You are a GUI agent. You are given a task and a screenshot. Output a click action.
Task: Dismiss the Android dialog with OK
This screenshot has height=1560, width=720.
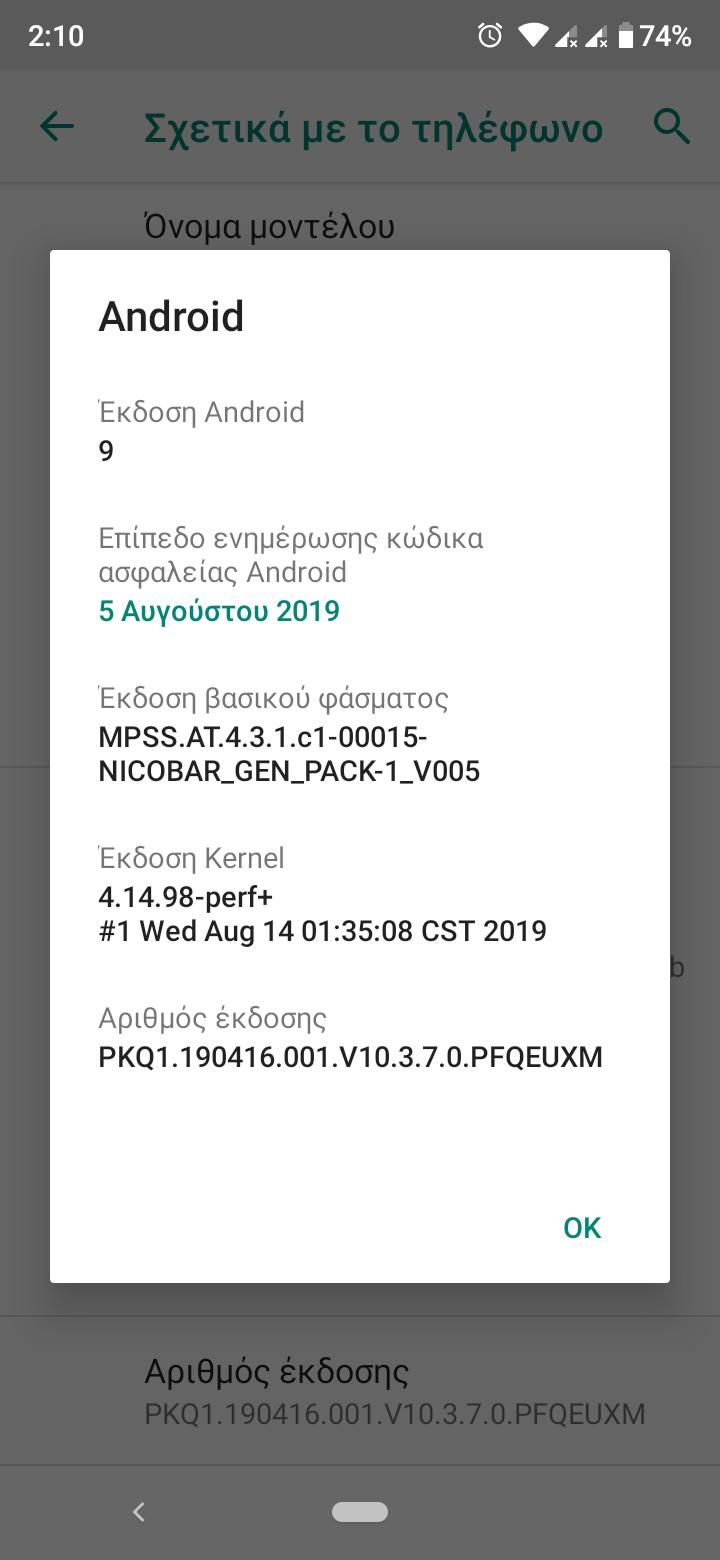(582, 1227)
